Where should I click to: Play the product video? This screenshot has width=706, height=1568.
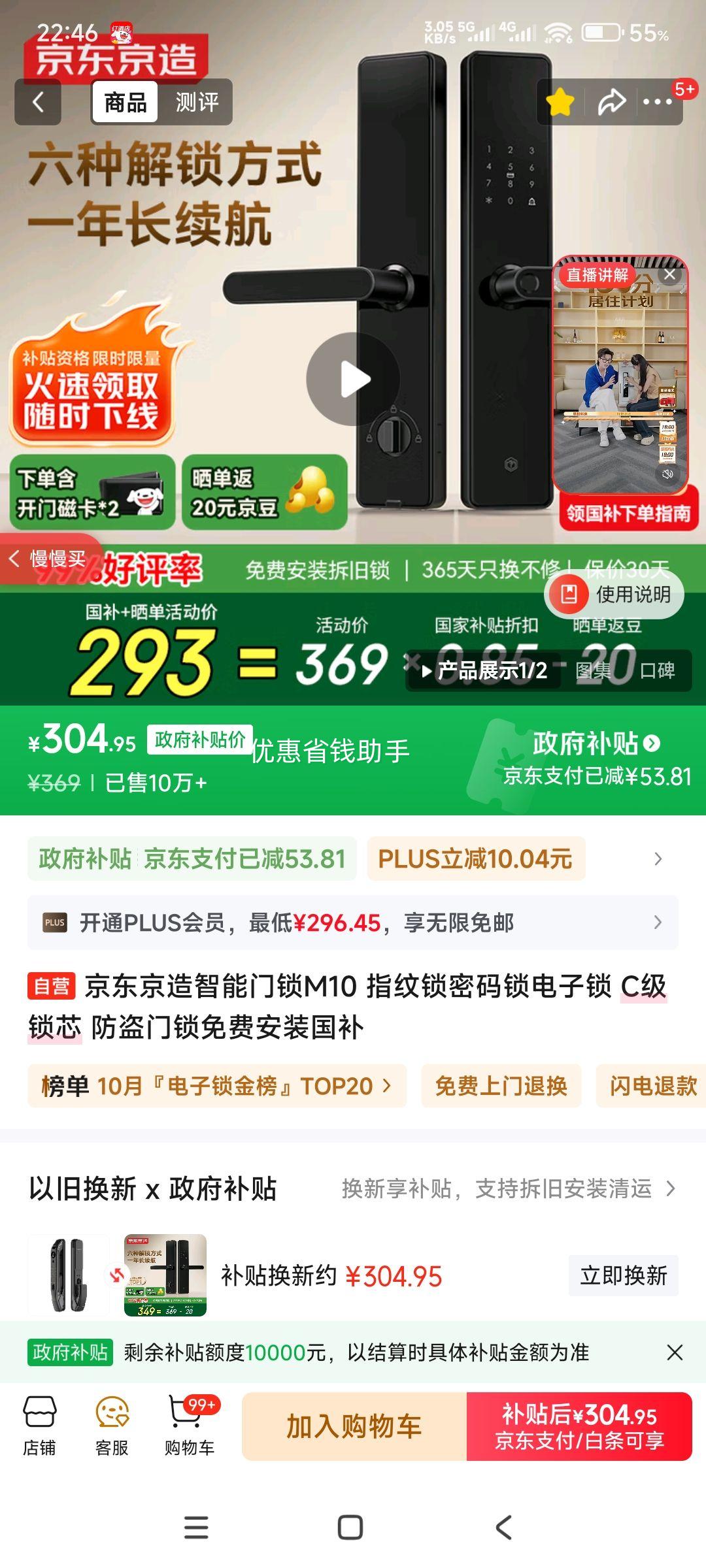click(354, 380)
